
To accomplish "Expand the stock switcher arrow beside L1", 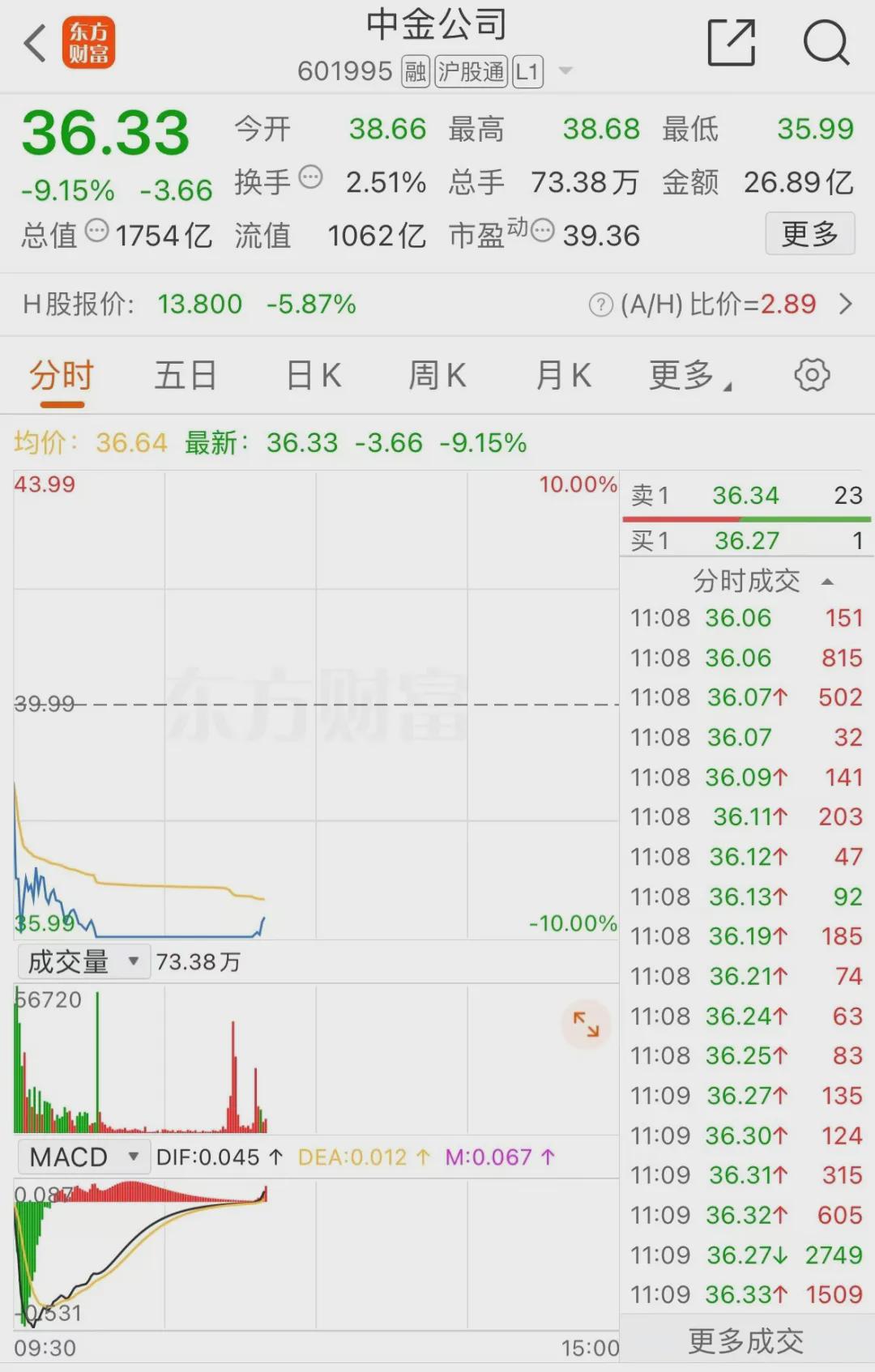I will click(566, 71).
